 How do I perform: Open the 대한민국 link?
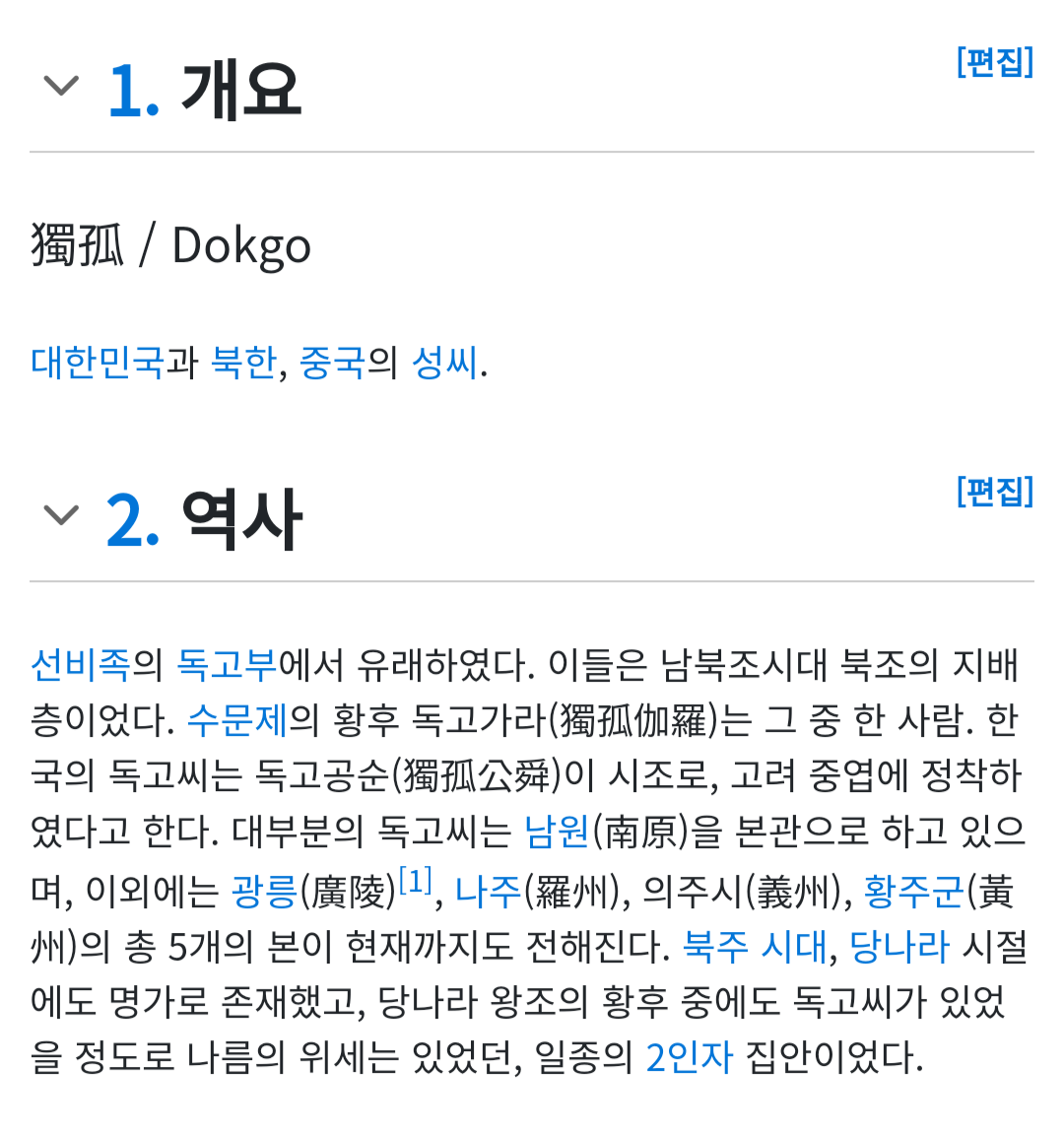97,363
